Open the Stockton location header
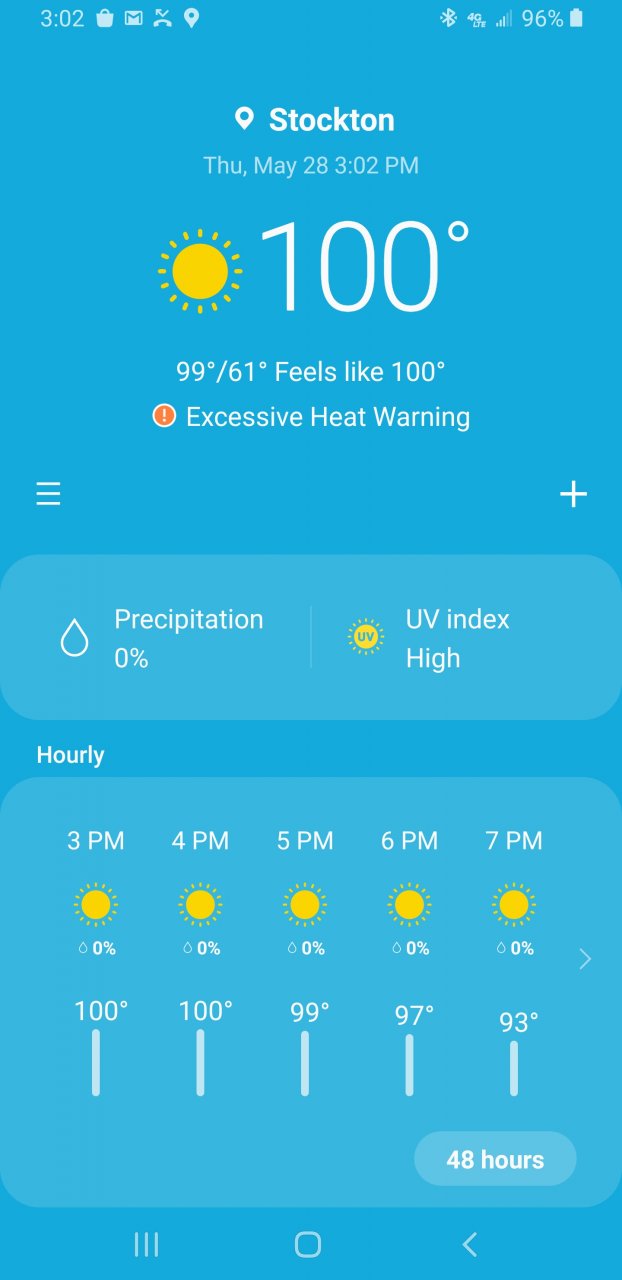622x1280 pixels. [x=314, y=120]
